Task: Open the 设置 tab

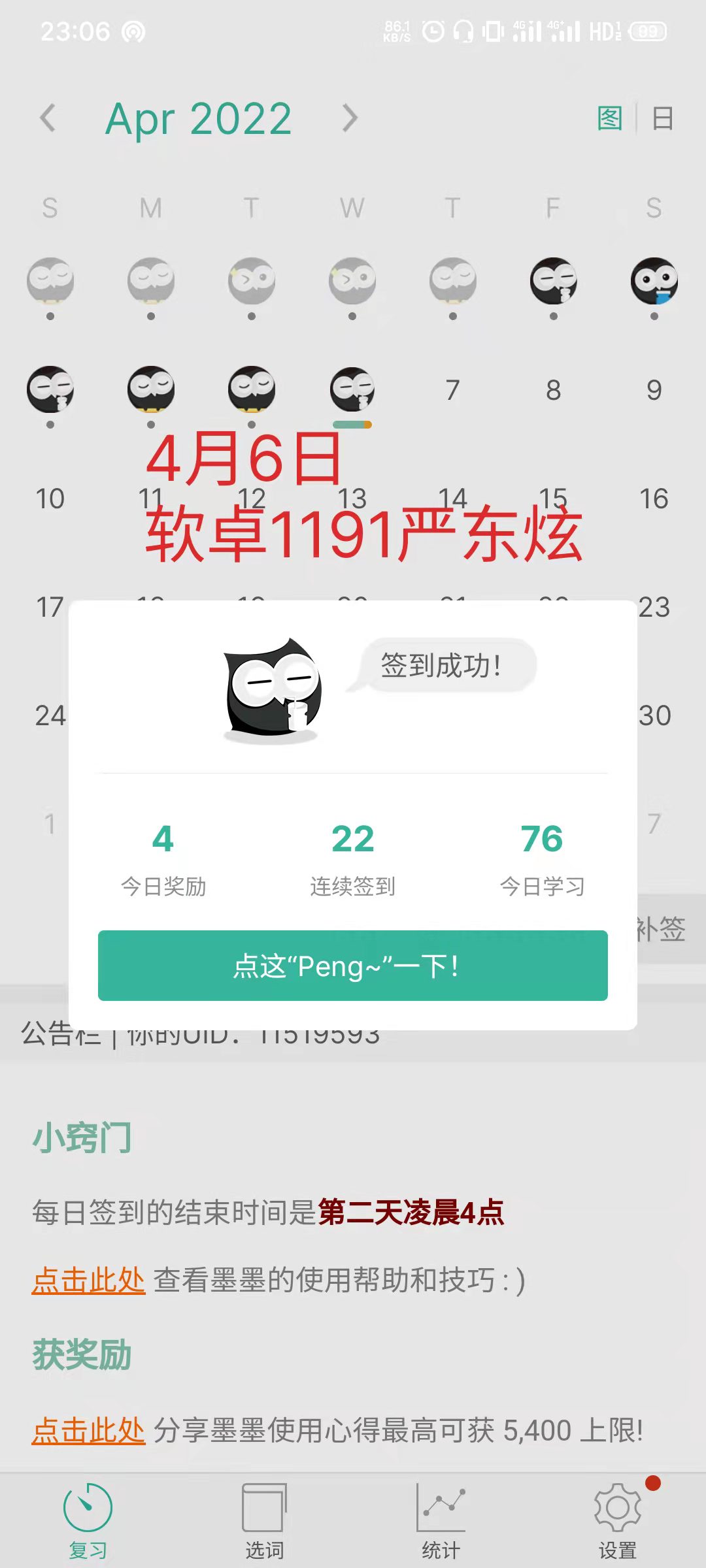Action: point(618,1521)
